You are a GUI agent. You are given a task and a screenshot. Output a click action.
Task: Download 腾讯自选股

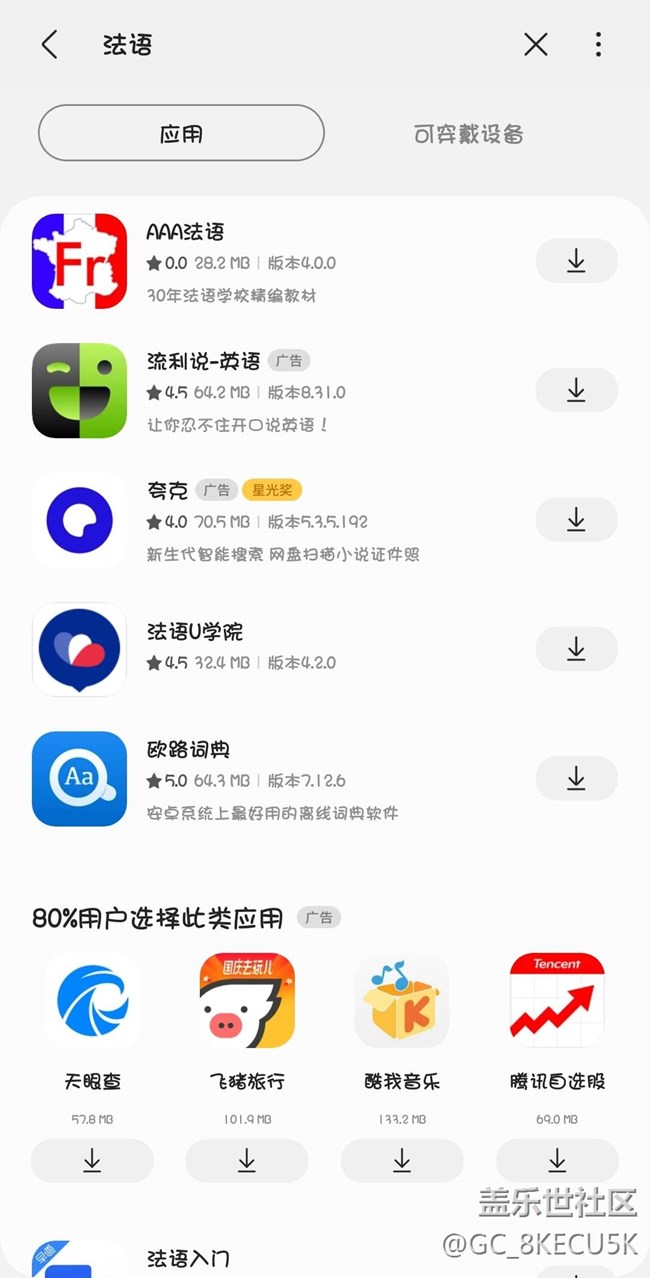(557, 1160)
